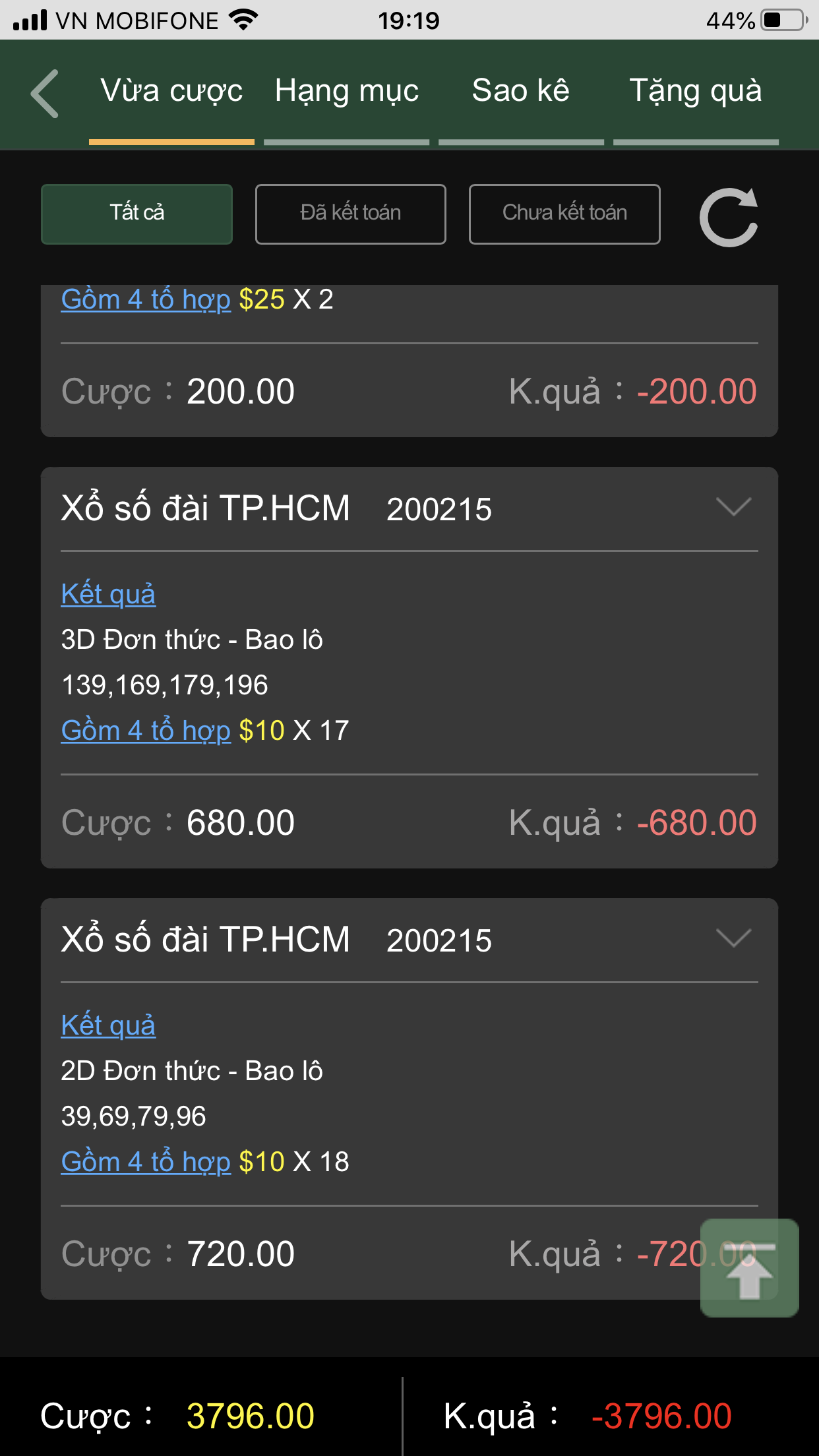Image resolution: width=819 pixels, height=1456 pixels.
Task: Tap the Vừa cược tab
Action: [171, 91]
